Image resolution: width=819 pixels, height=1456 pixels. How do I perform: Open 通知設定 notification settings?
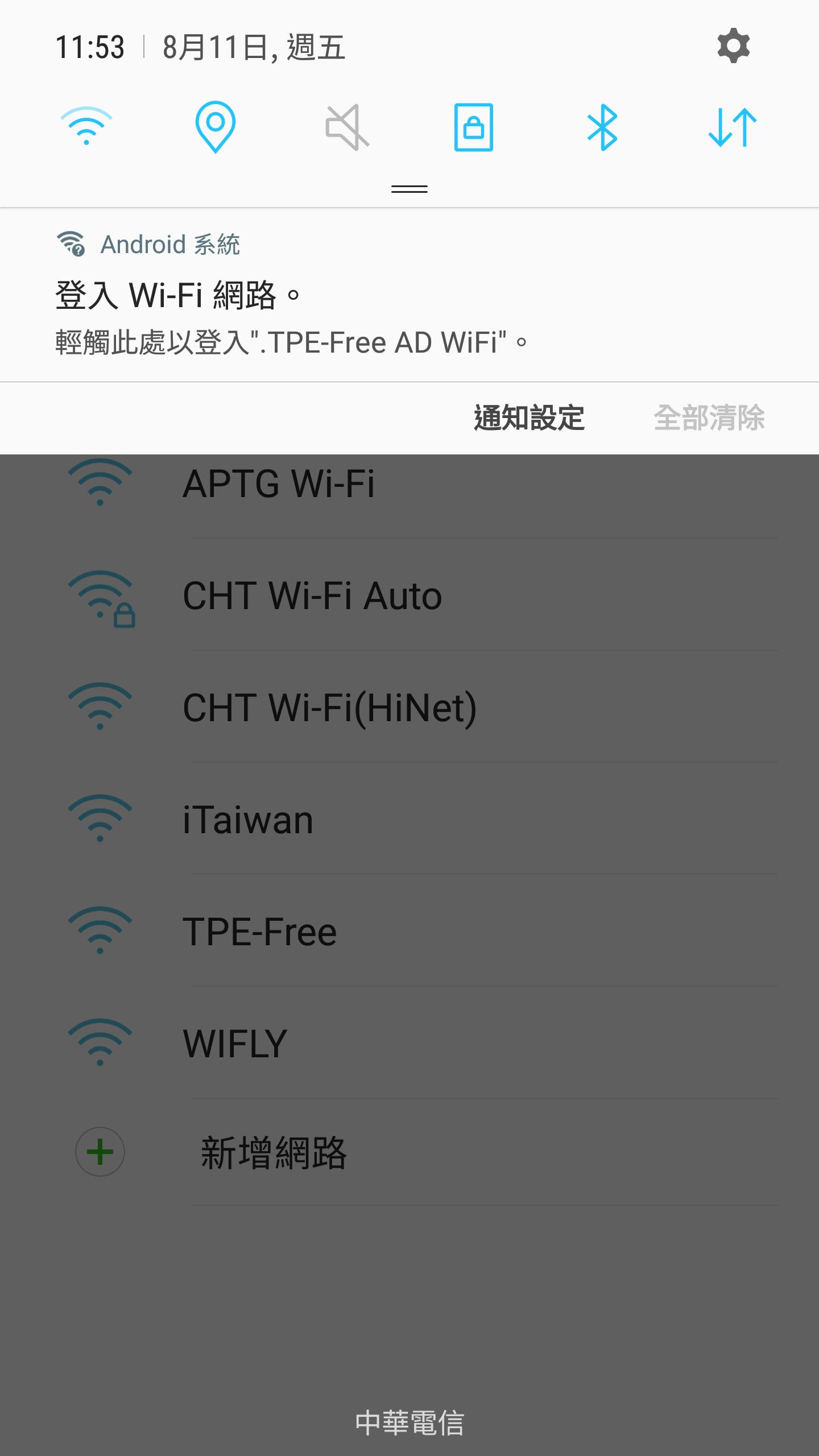tap(529, 418)
